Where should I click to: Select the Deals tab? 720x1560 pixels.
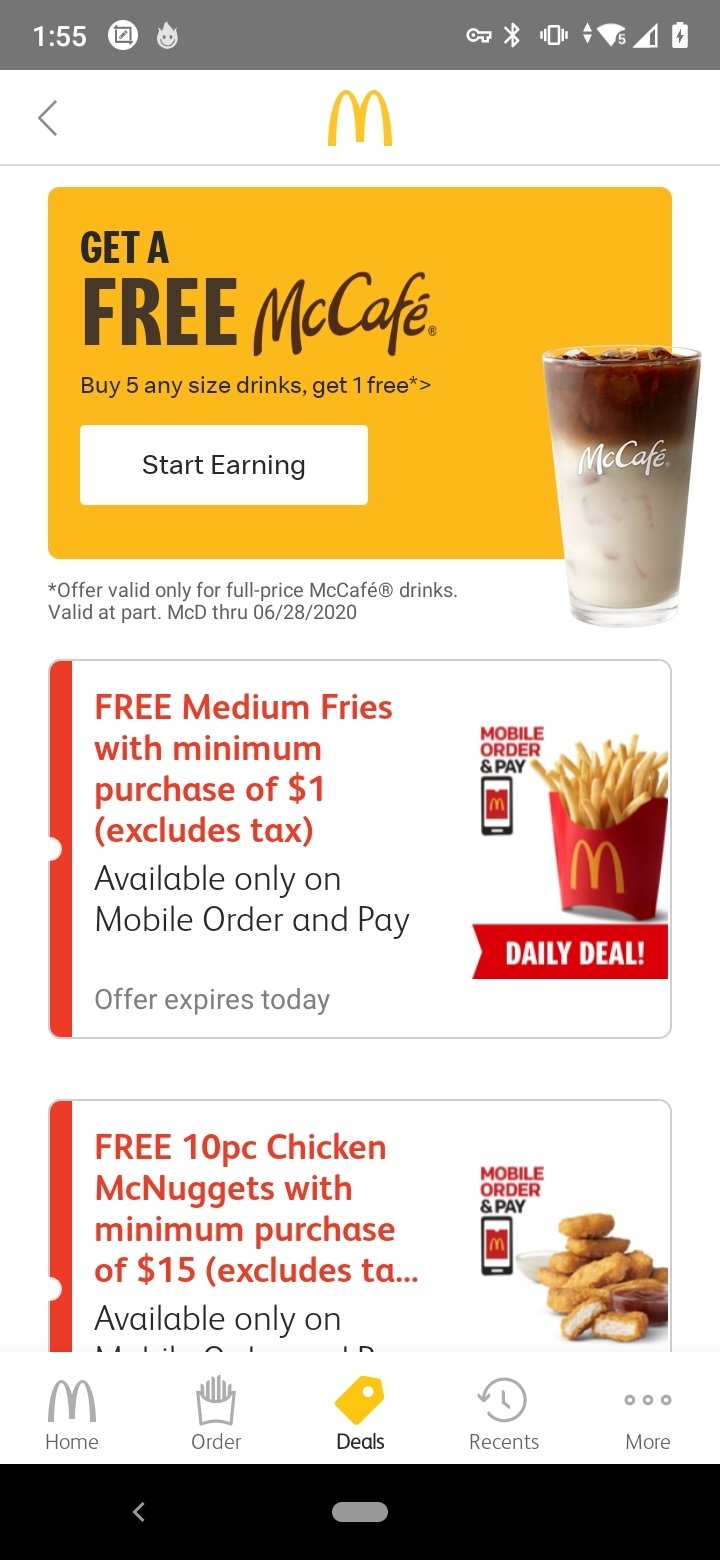tap(360, 1414)
